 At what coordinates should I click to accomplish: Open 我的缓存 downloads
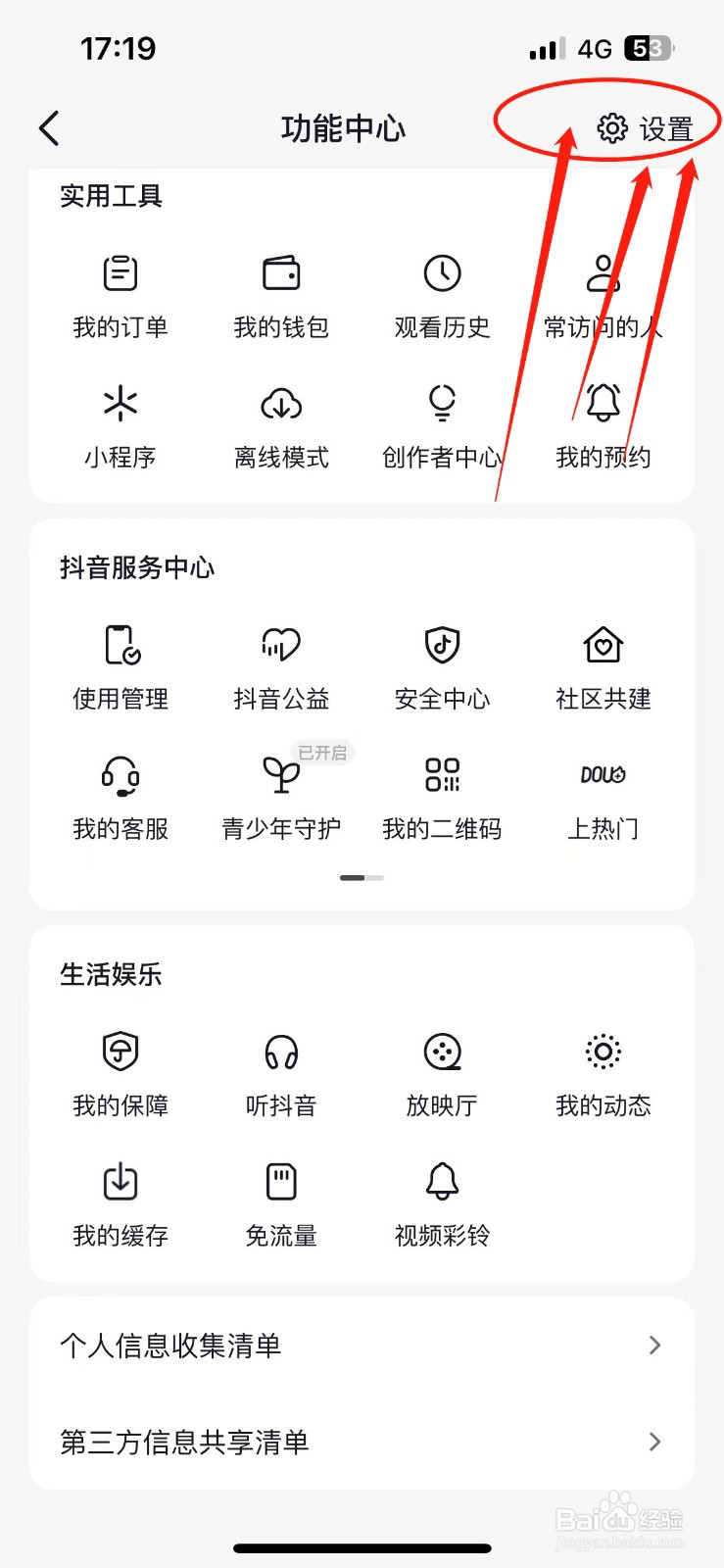(x=121, y=1205)
